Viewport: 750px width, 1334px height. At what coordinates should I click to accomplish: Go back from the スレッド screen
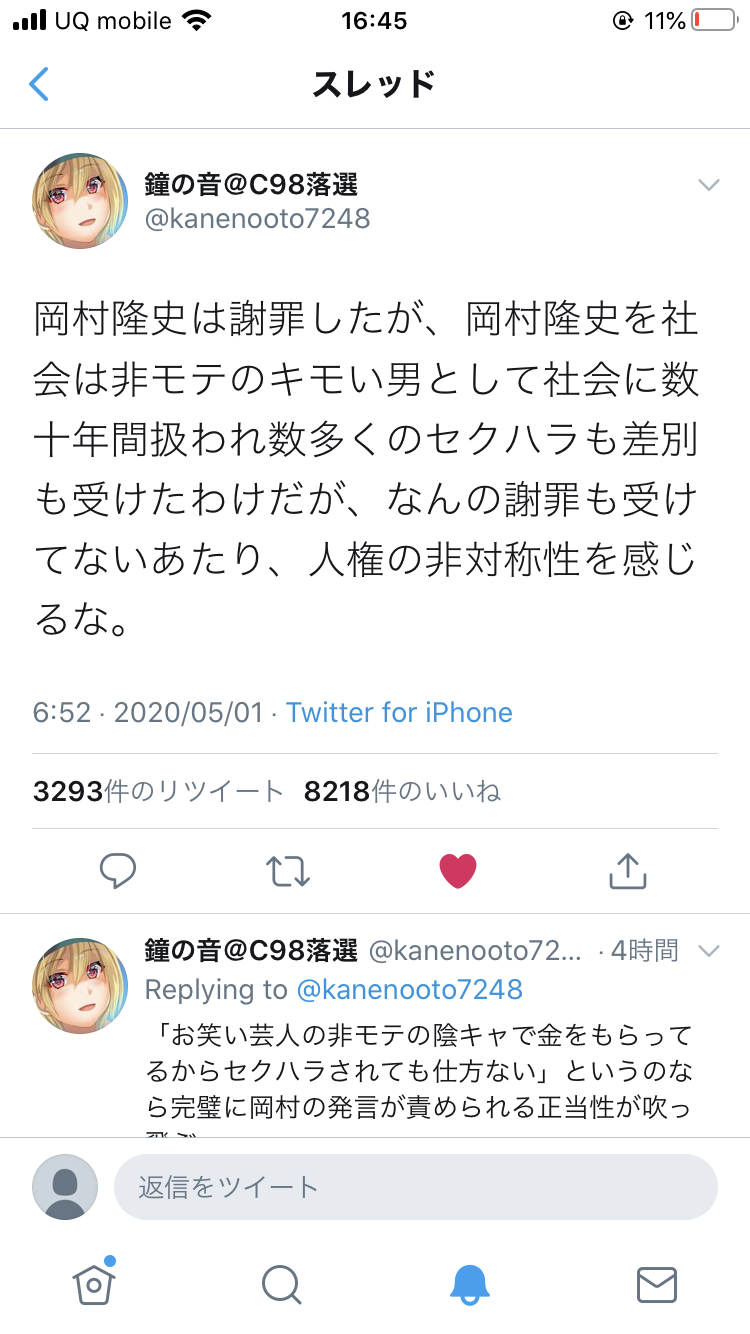[38, 85]
